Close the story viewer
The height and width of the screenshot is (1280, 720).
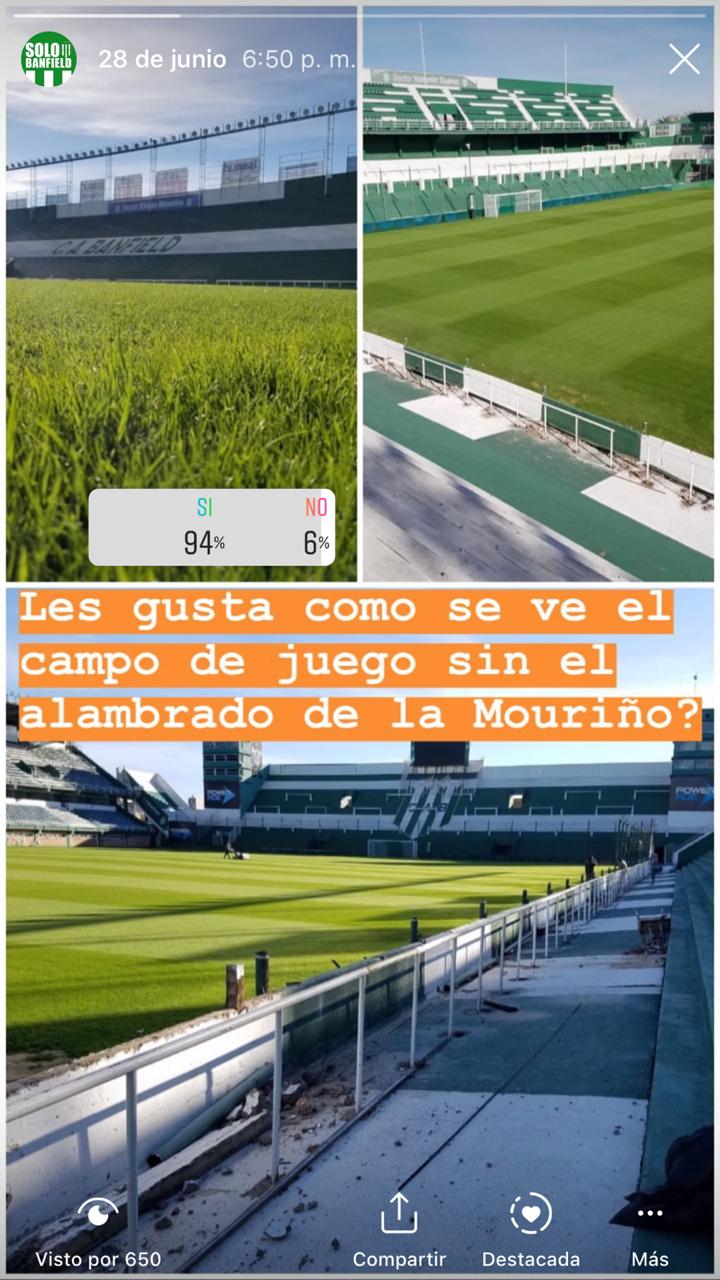click(x=684, y=59)
